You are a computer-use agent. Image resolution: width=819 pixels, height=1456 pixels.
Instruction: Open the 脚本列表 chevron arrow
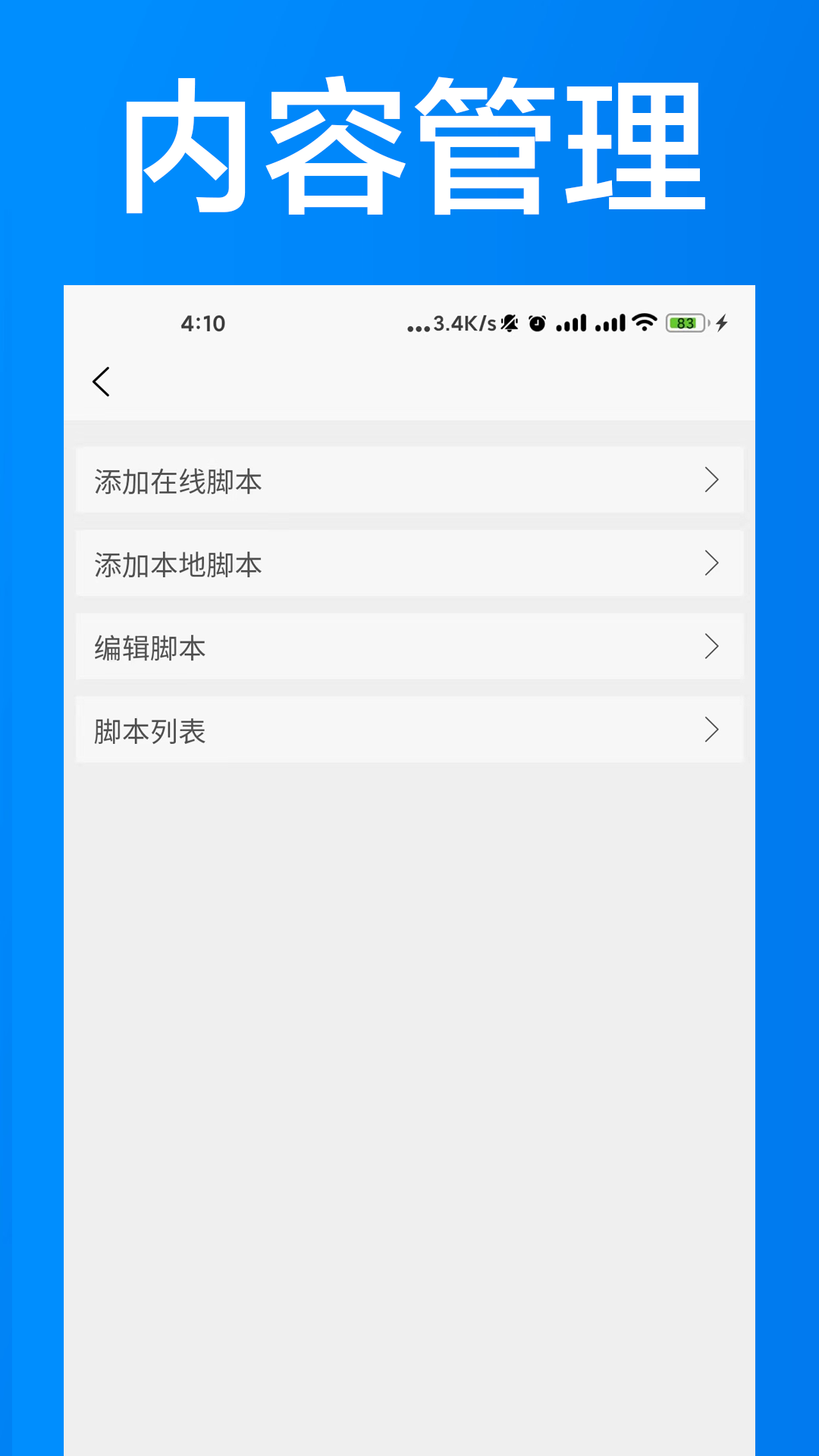711,730
